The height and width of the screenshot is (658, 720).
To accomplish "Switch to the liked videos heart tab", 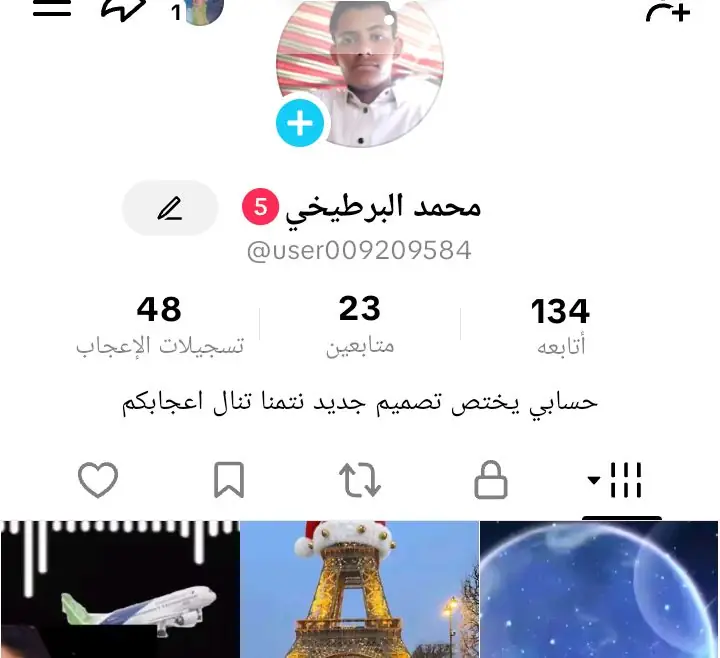I will [x=98, y=481].
